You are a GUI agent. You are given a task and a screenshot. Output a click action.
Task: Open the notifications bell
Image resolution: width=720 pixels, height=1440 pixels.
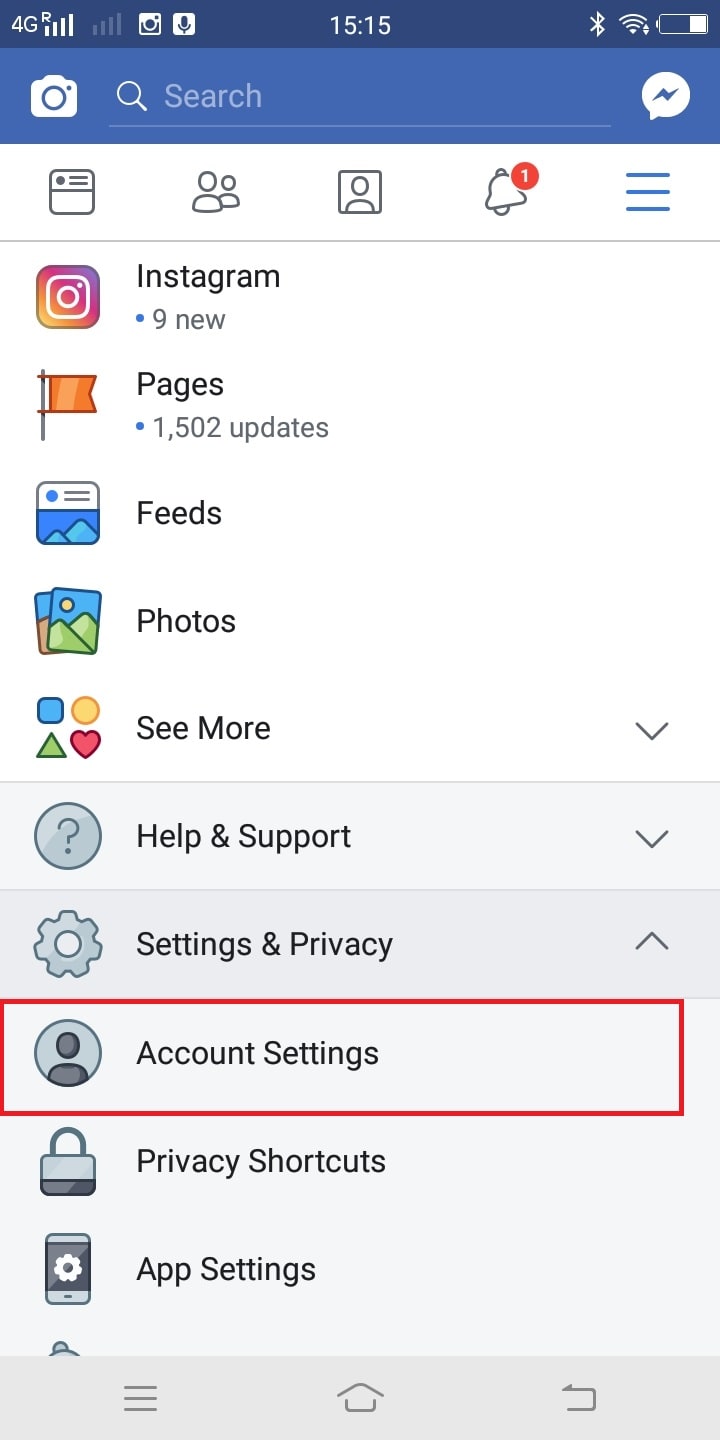[507, 190]
